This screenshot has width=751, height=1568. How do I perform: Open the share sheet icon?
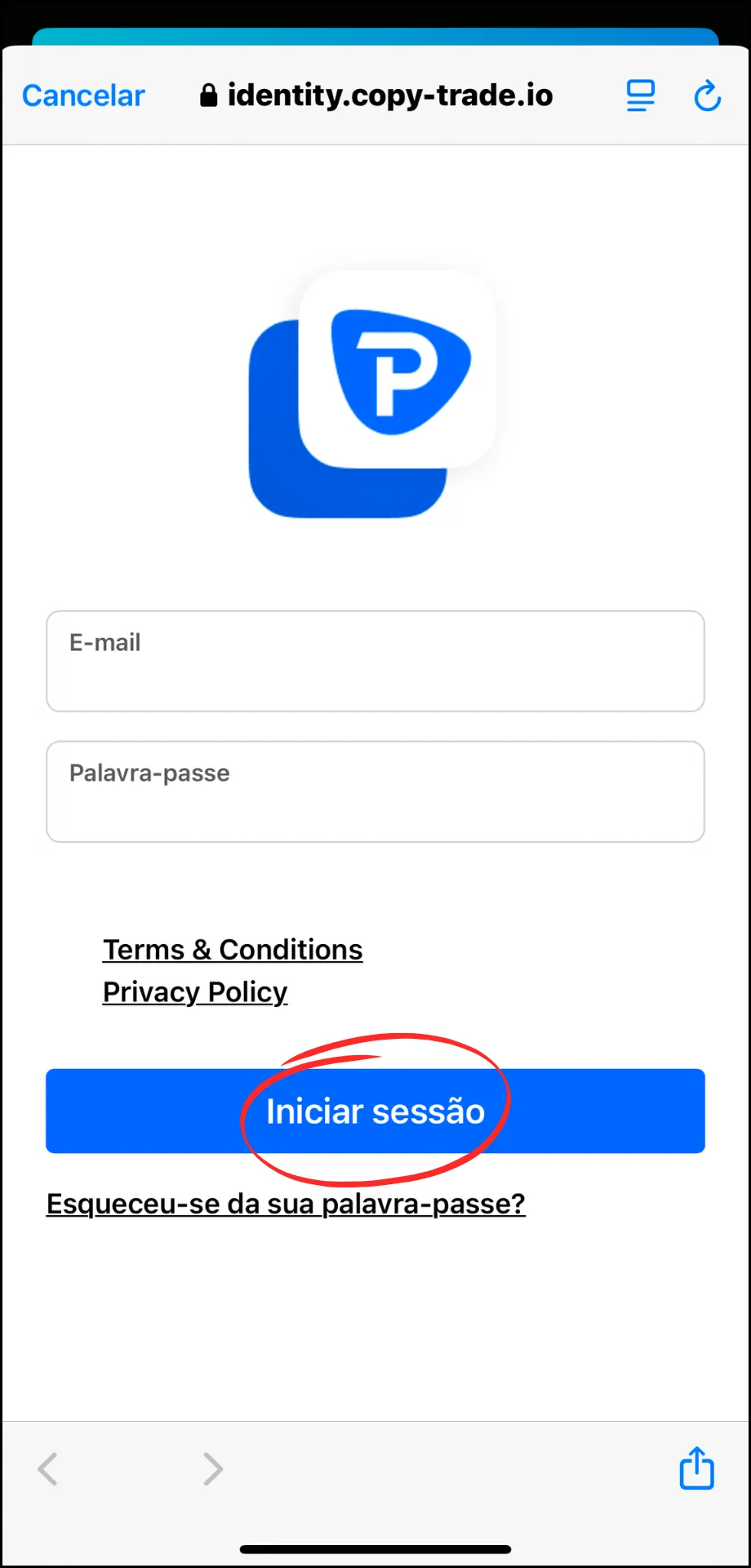pos(697,1468)
